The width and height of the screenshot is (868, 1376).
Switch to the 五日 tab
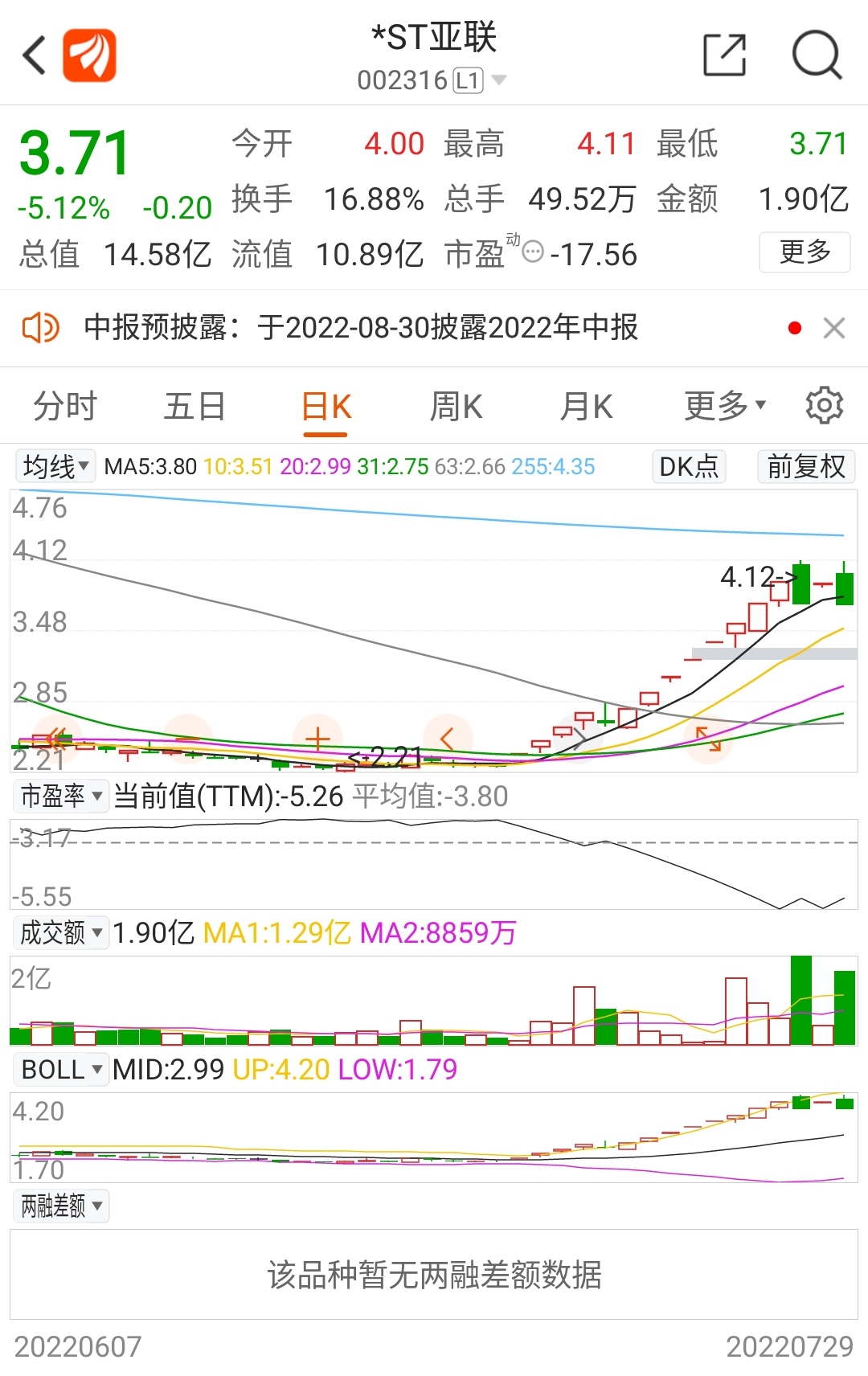click(194, 407)
